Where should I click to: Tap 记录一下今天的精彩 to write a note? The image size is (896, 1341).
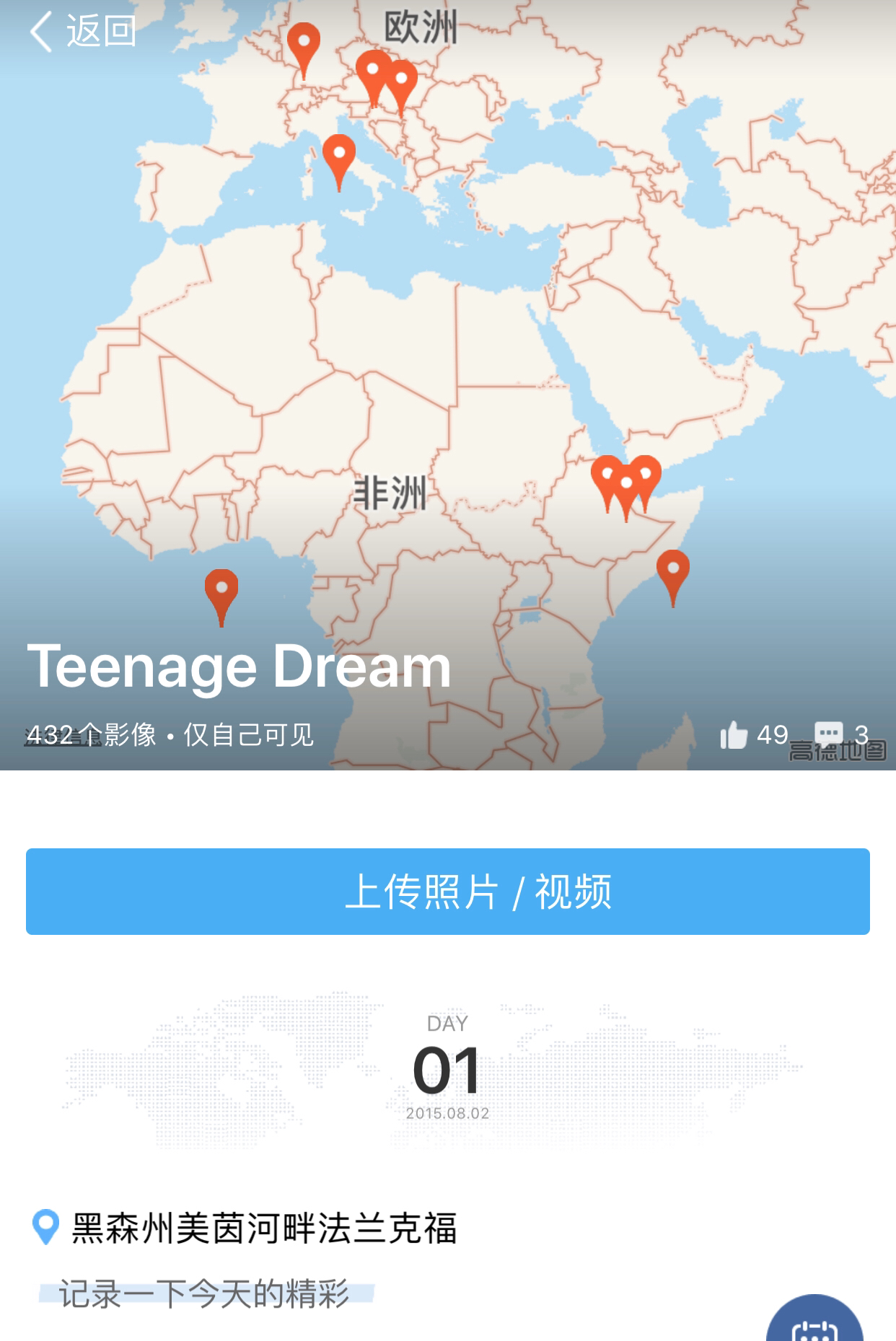(x=205, y=1294)
